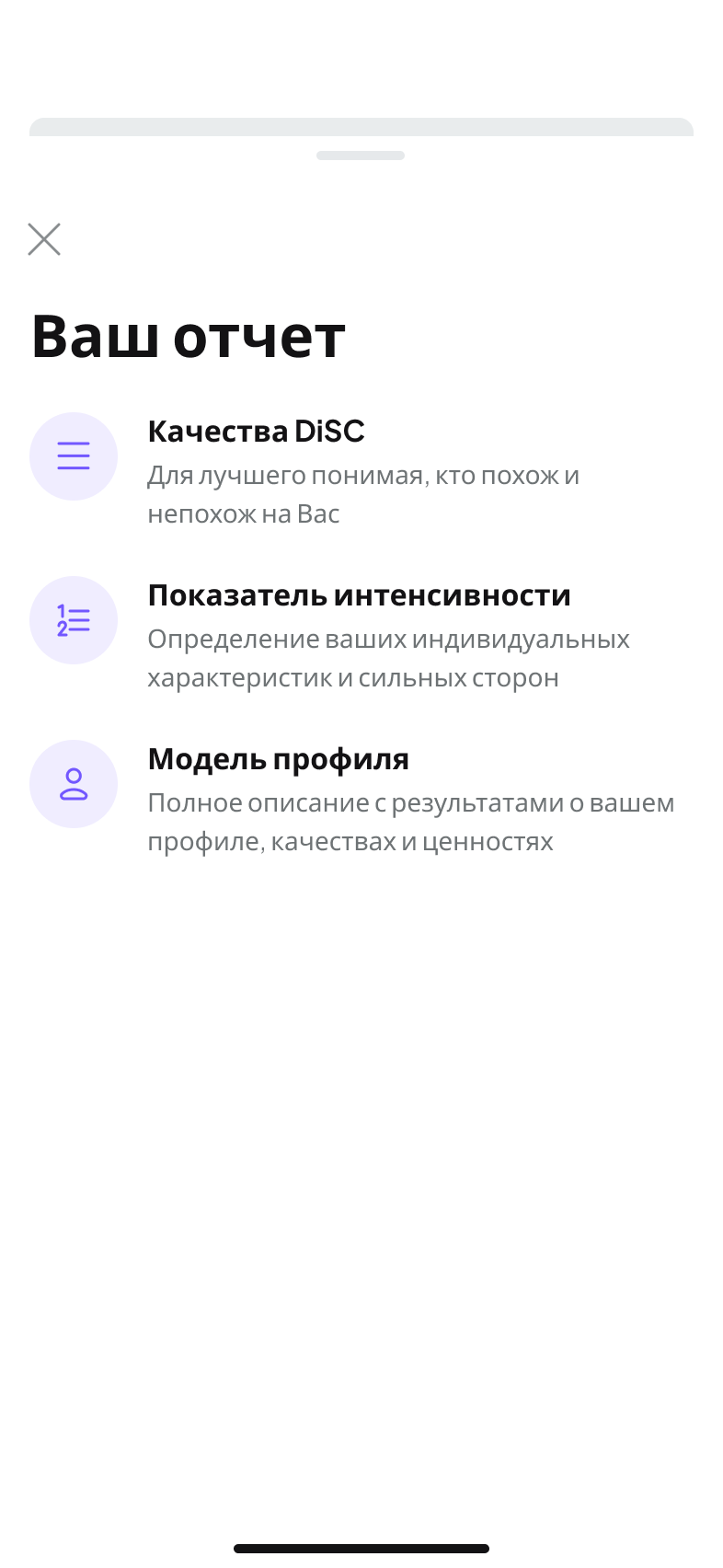Close the «Ваш отчет» sheet

coord(44,239)
